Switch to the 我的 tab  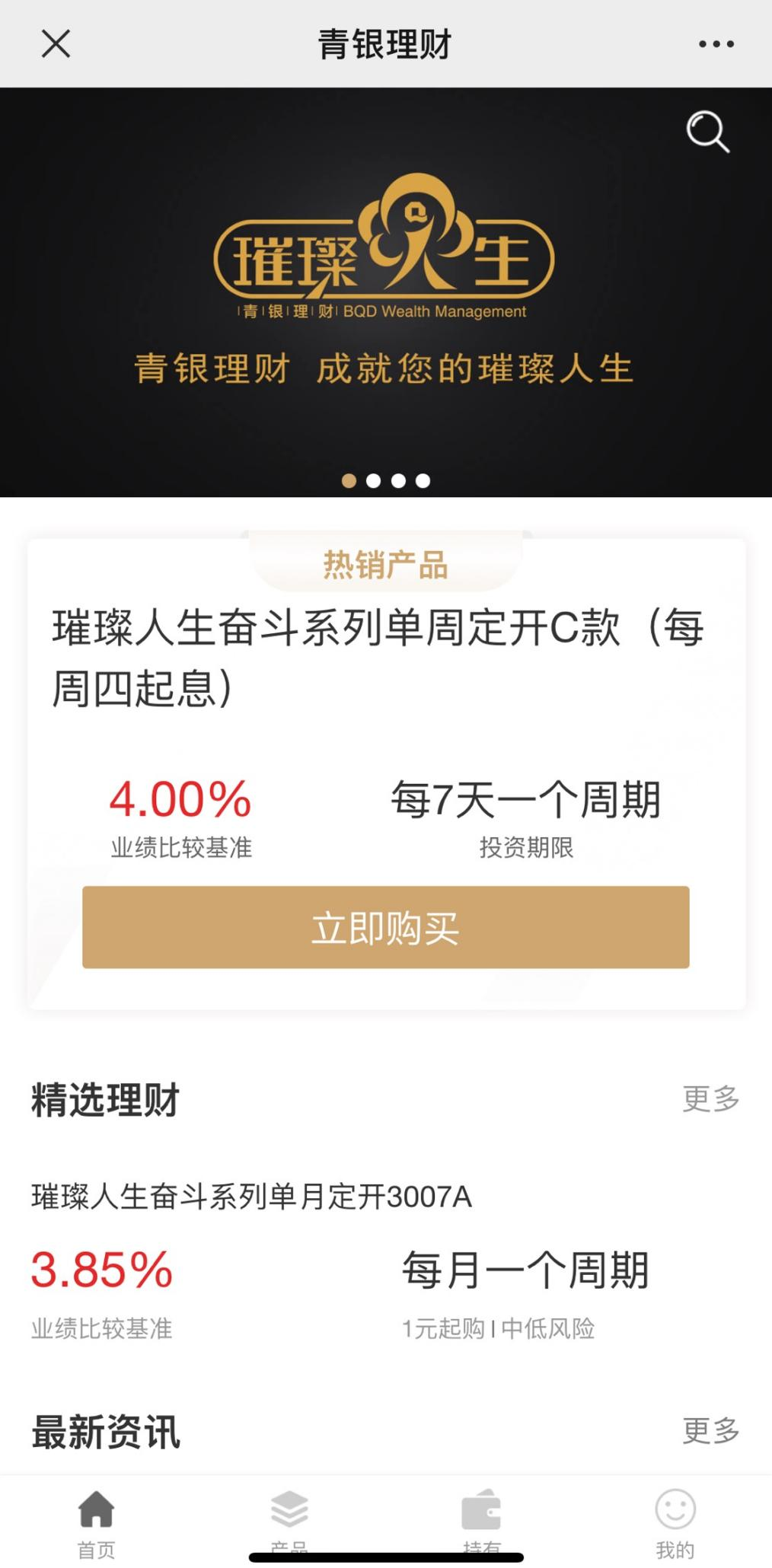click(x=675, y=1521)
